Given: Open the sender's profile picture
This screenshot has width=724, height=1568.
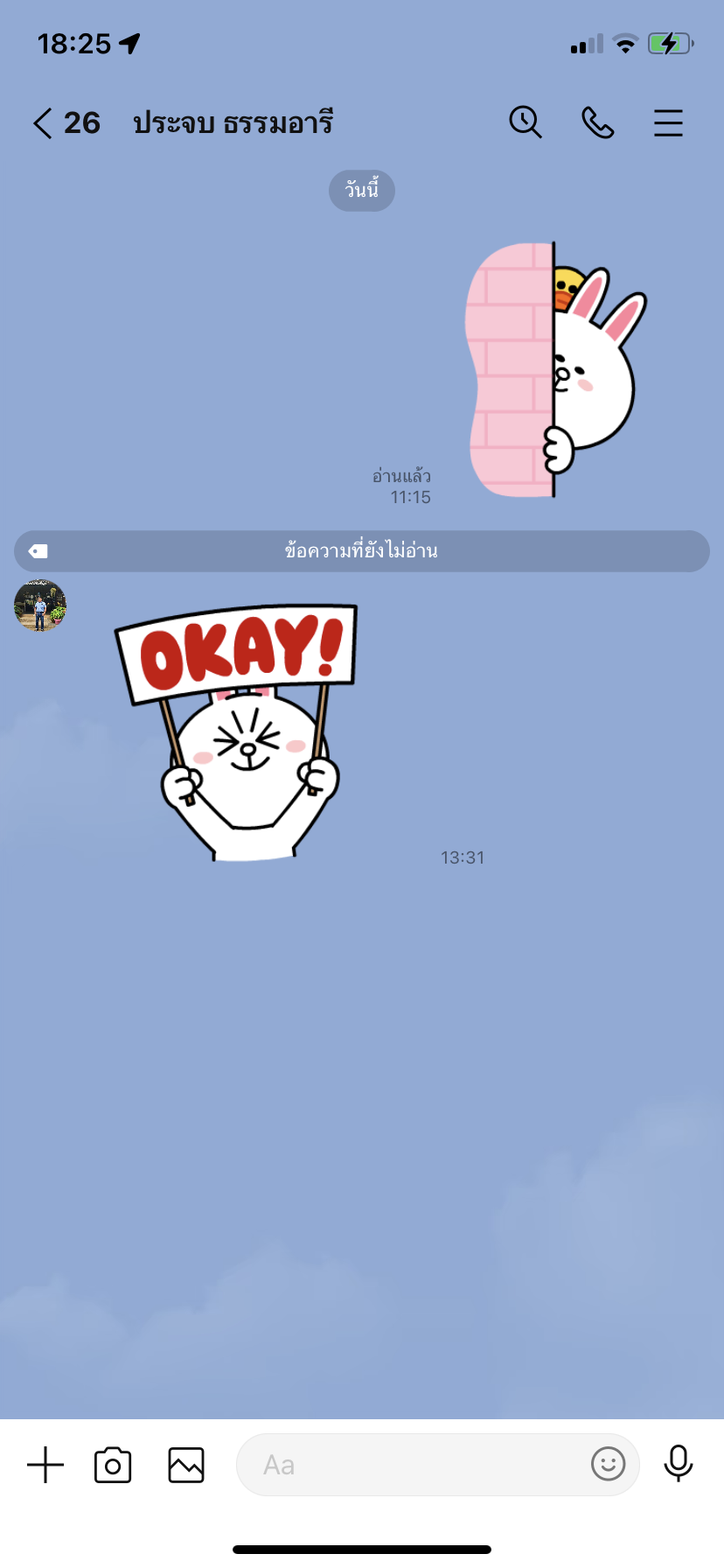Looking at the screenshot, I should [x=40, y=605].
